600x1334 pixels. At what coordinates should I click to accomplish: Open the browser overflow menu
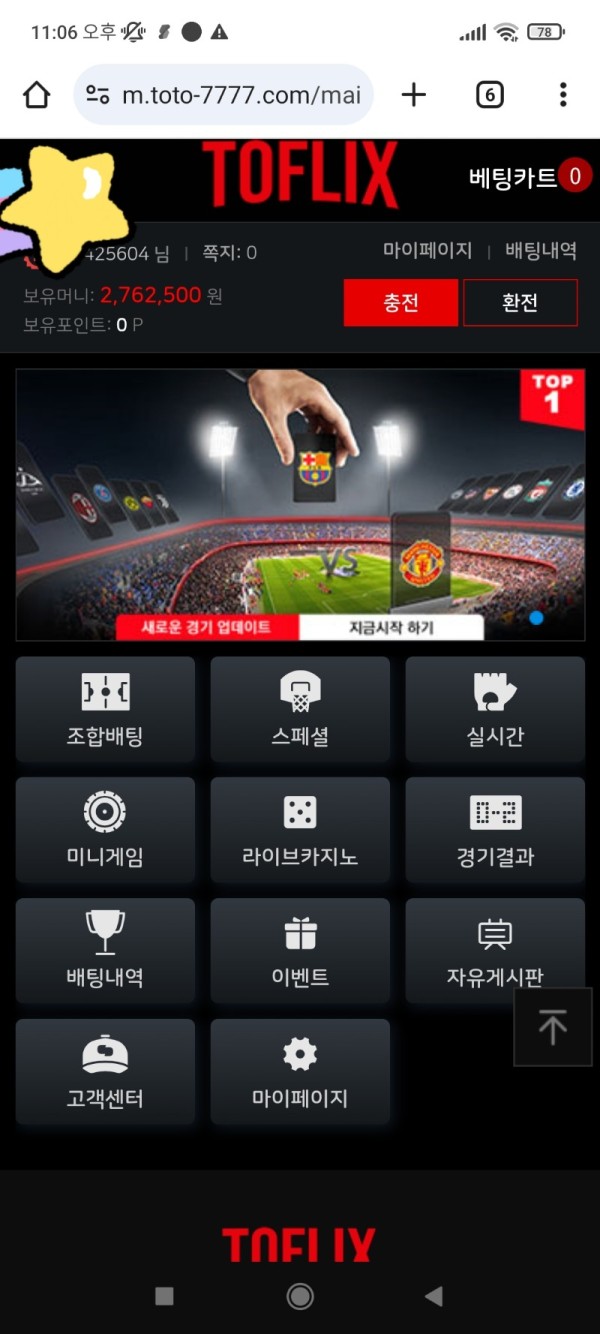pos(563,95)
